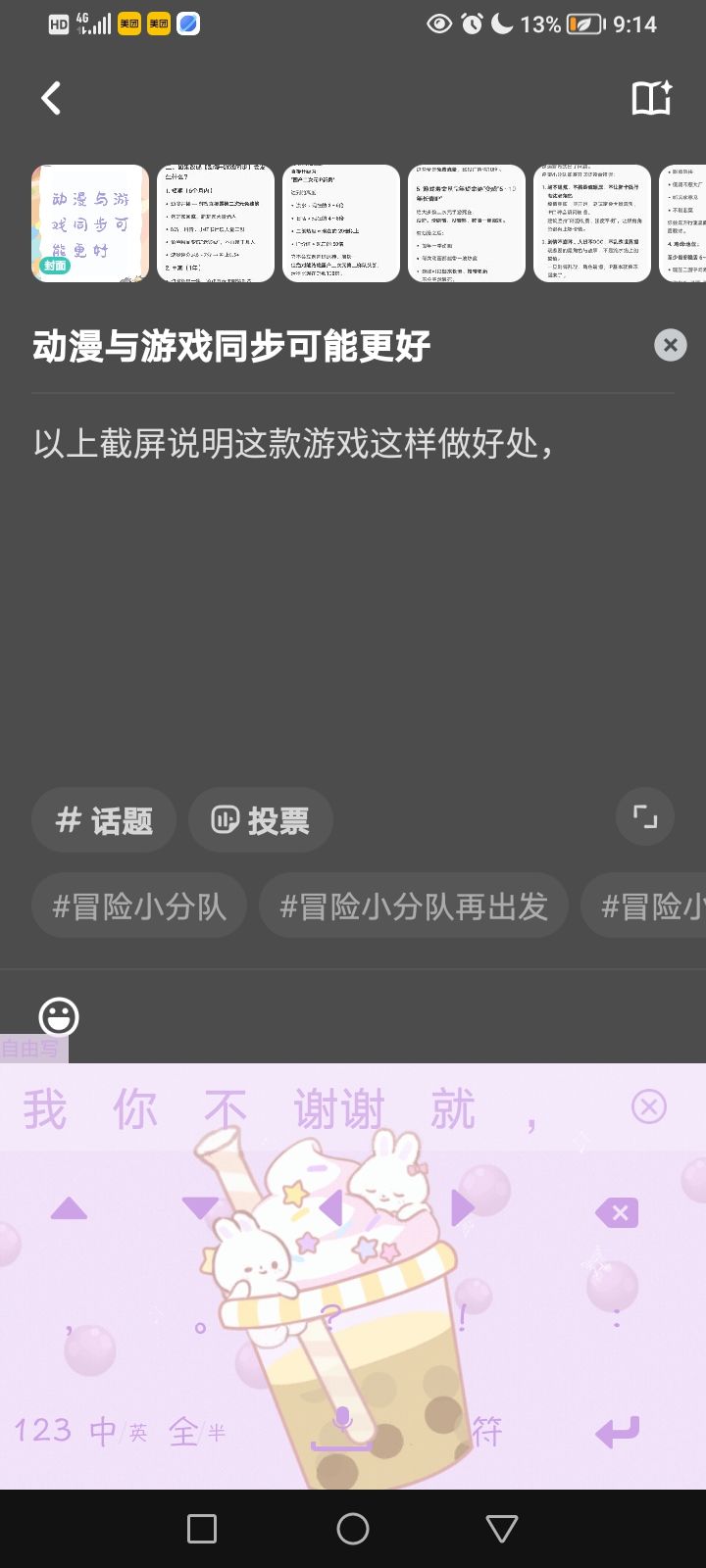Dismiss the word suggestion bar
Viewport: 706px width, 1568px height.
coord(648,1105)
